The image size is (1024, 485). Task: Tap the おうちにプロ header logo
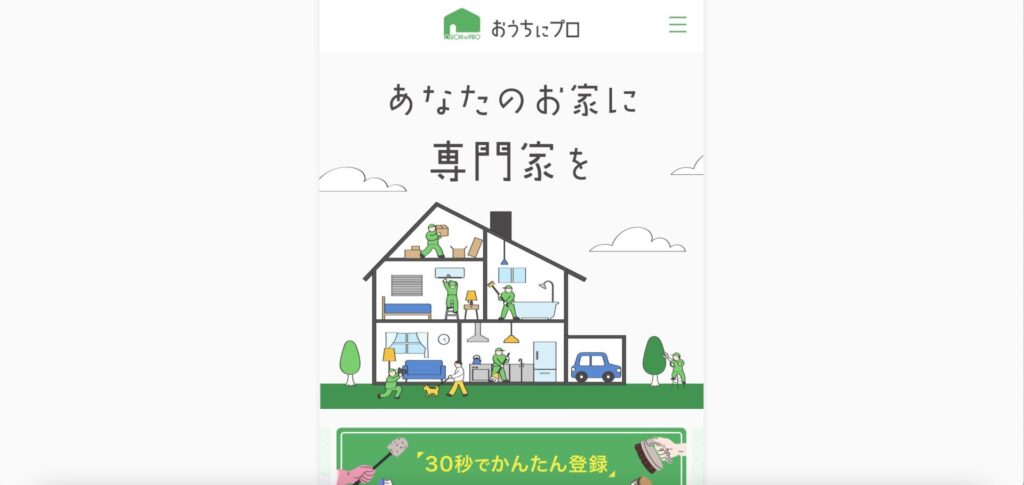[x=511, y=25]
